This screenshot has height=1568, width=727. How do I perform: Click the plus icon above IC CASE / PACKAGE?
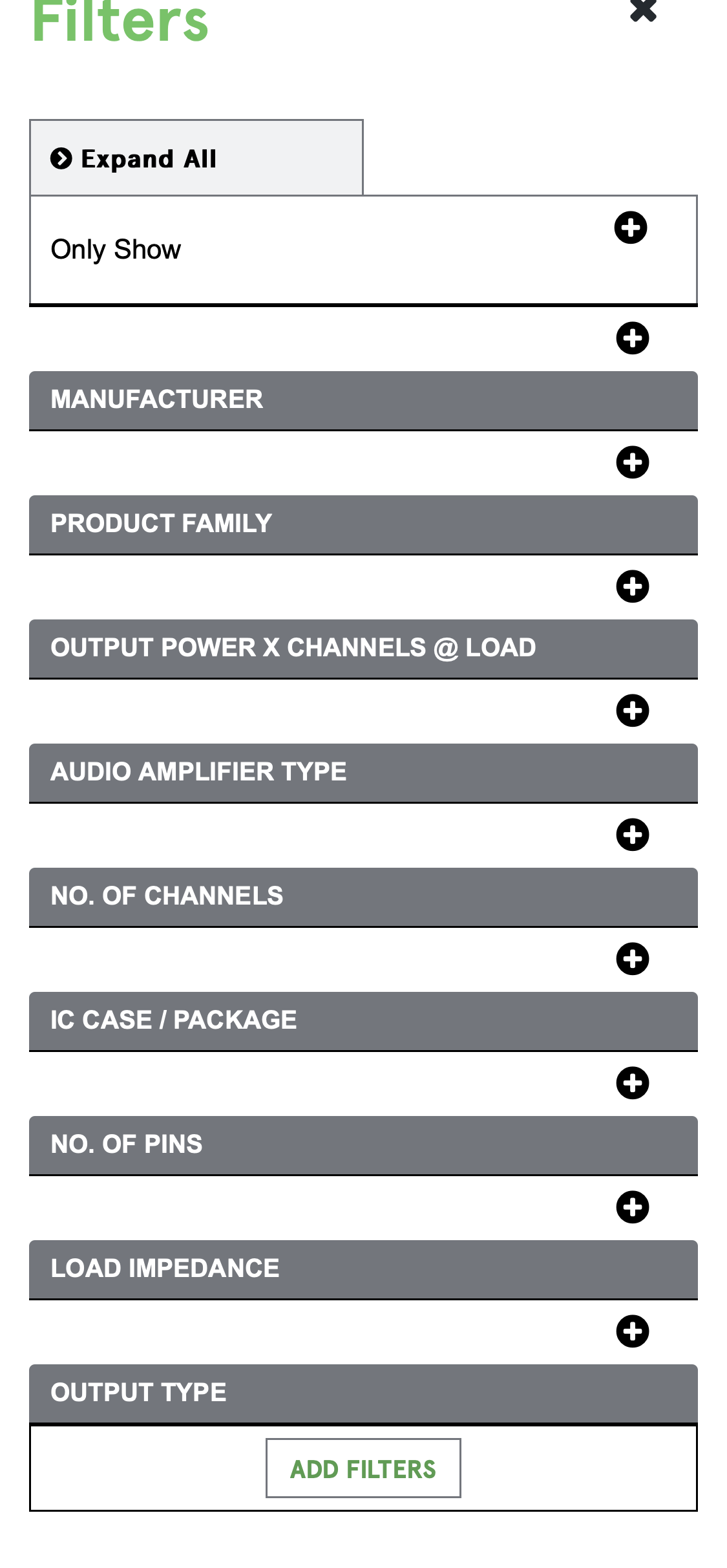[633, 959]
